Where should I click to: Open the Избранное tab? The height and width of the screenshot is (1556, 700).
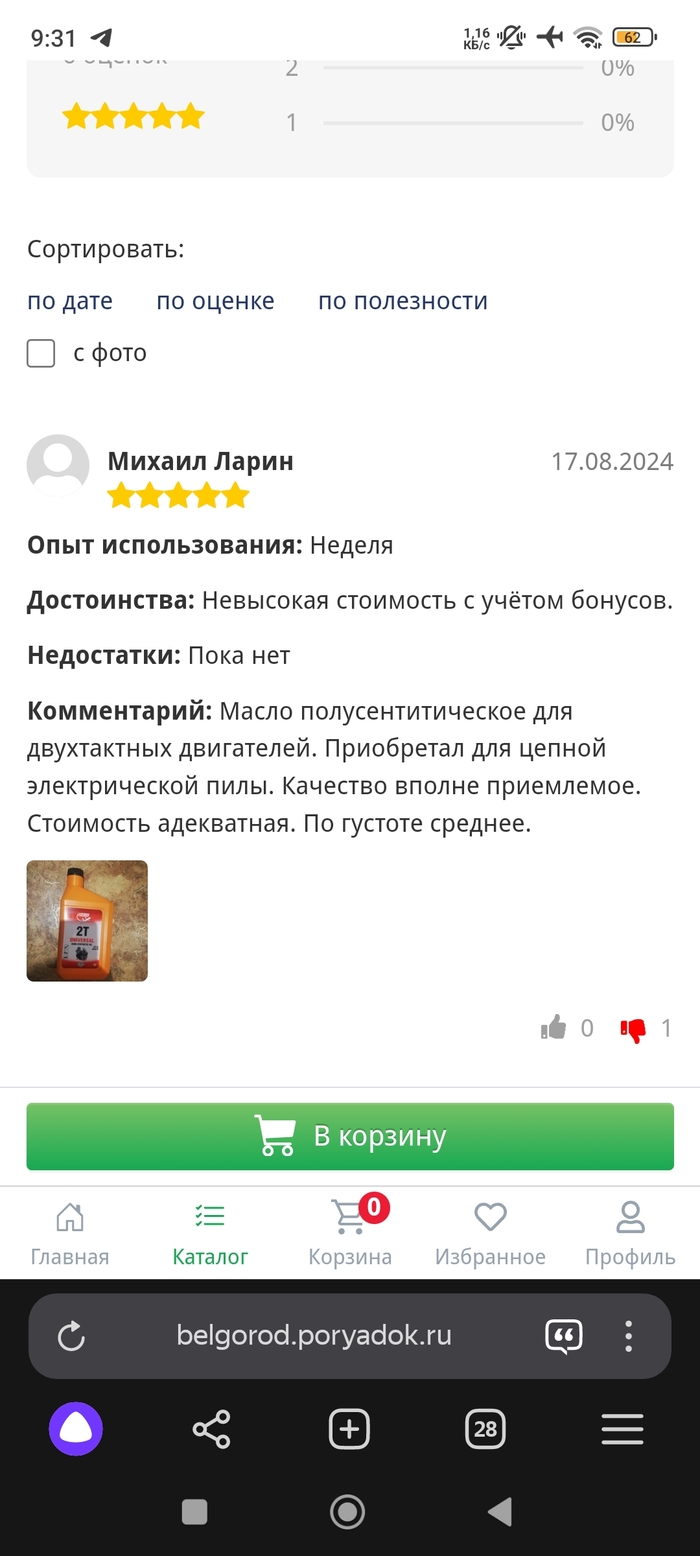click(x=490, y=1234)
